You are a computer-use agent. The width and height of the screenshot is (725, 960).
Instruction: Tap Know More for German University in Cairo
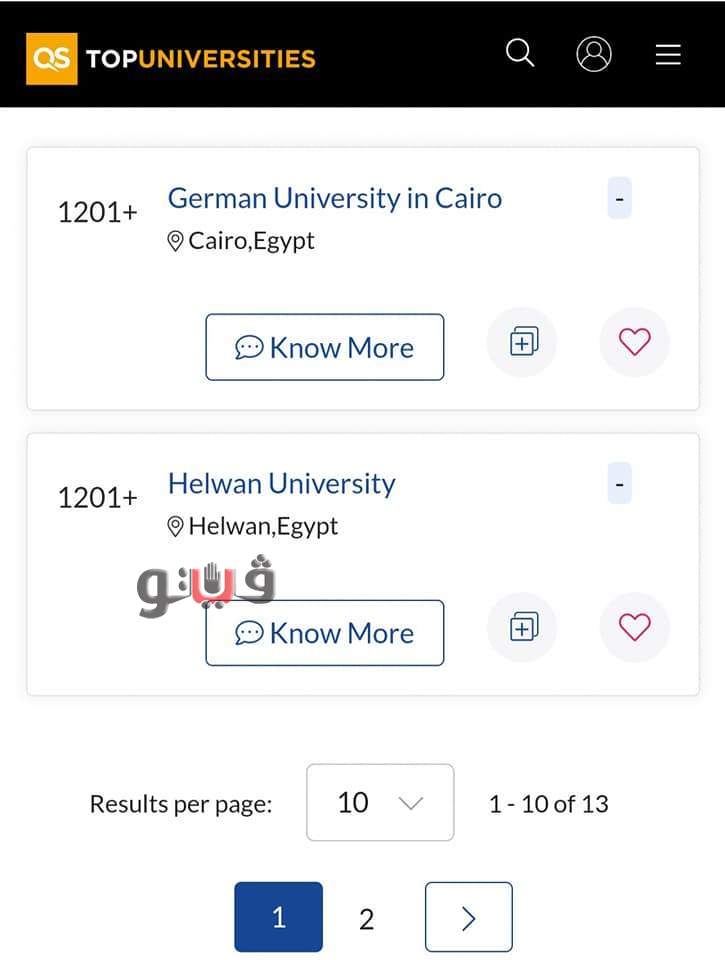pos(325,347)
